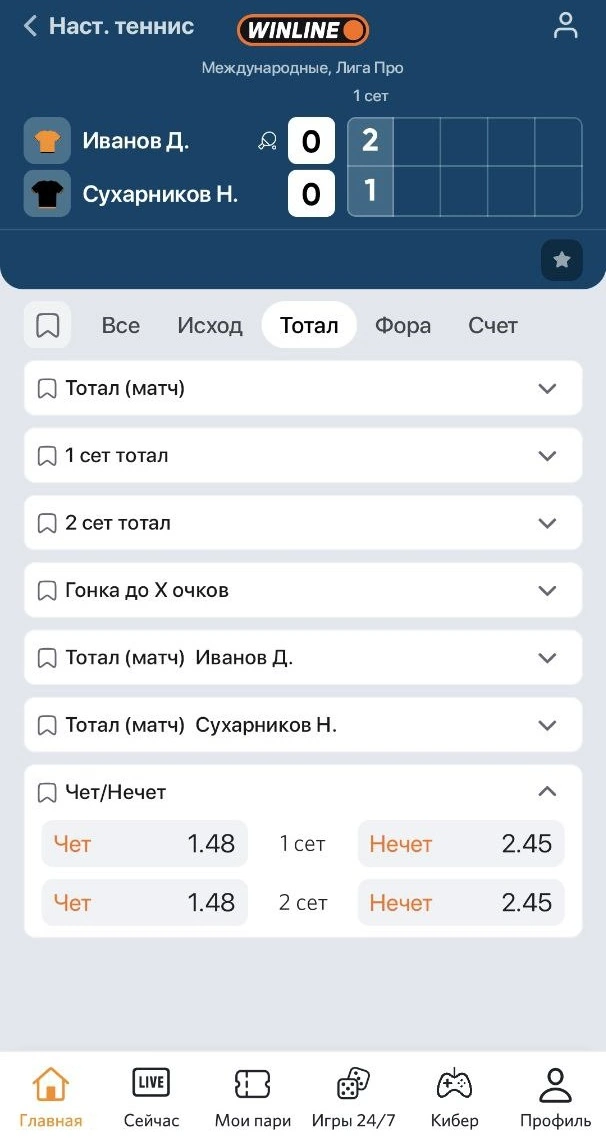Bet on Чет 1.48 for 1 сет
This screenshot has height=1139, width=606.
pyautogui.click(x=144, y=844)
